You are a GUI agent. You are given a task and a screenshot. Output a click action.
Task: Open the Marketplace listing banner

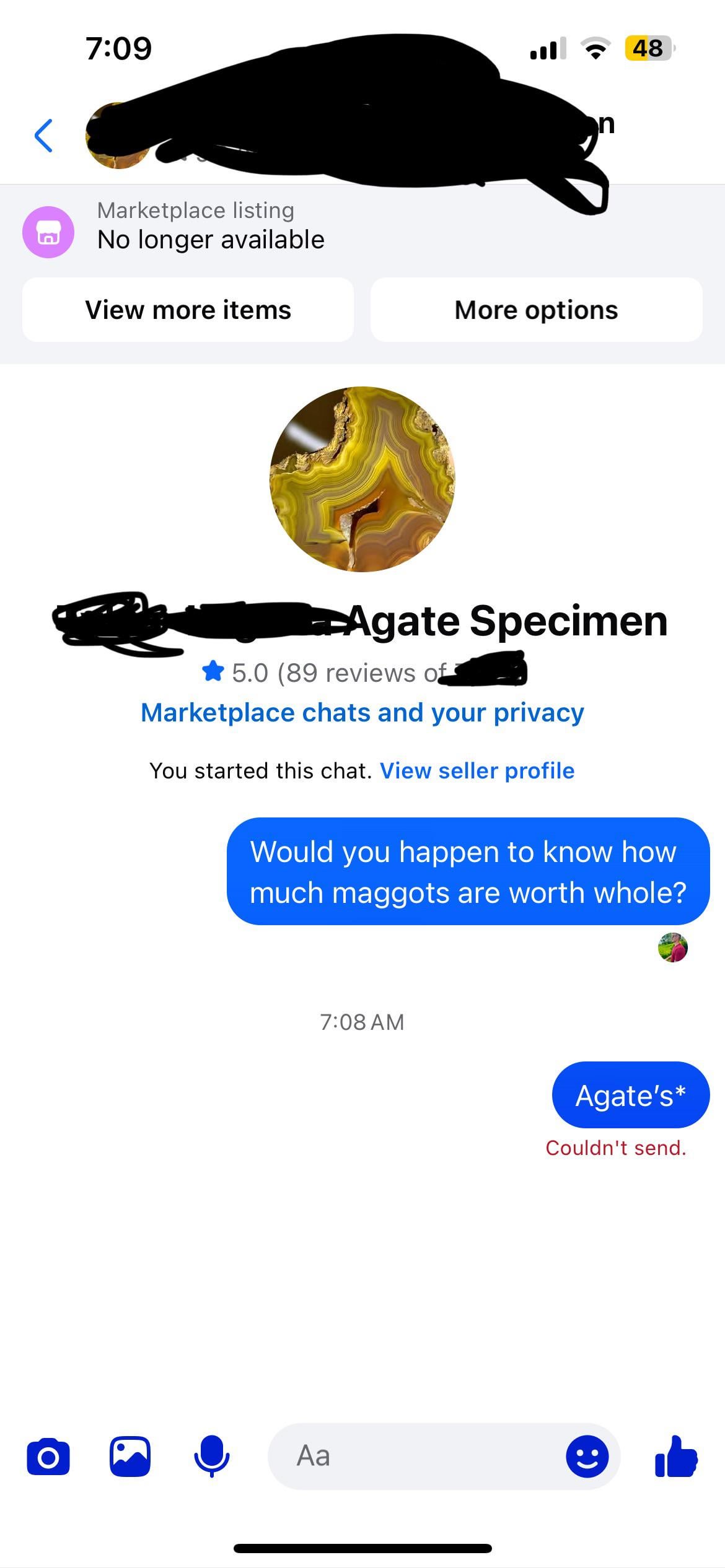[211, 226]
